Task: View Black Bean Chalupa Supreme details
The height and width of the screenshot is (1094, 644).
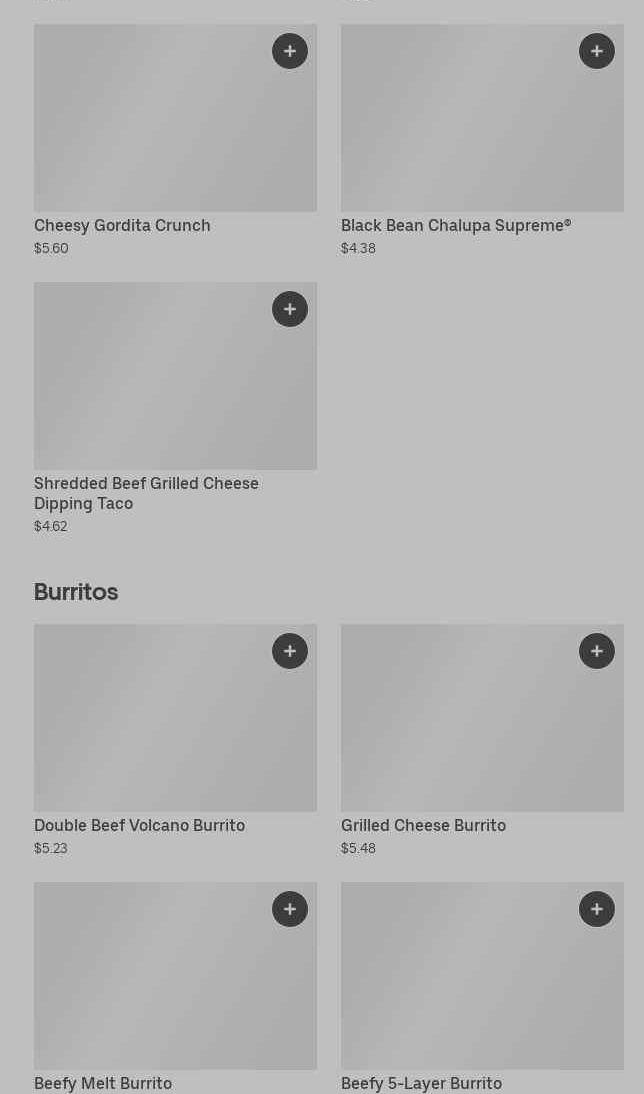Action: point(460,130)
